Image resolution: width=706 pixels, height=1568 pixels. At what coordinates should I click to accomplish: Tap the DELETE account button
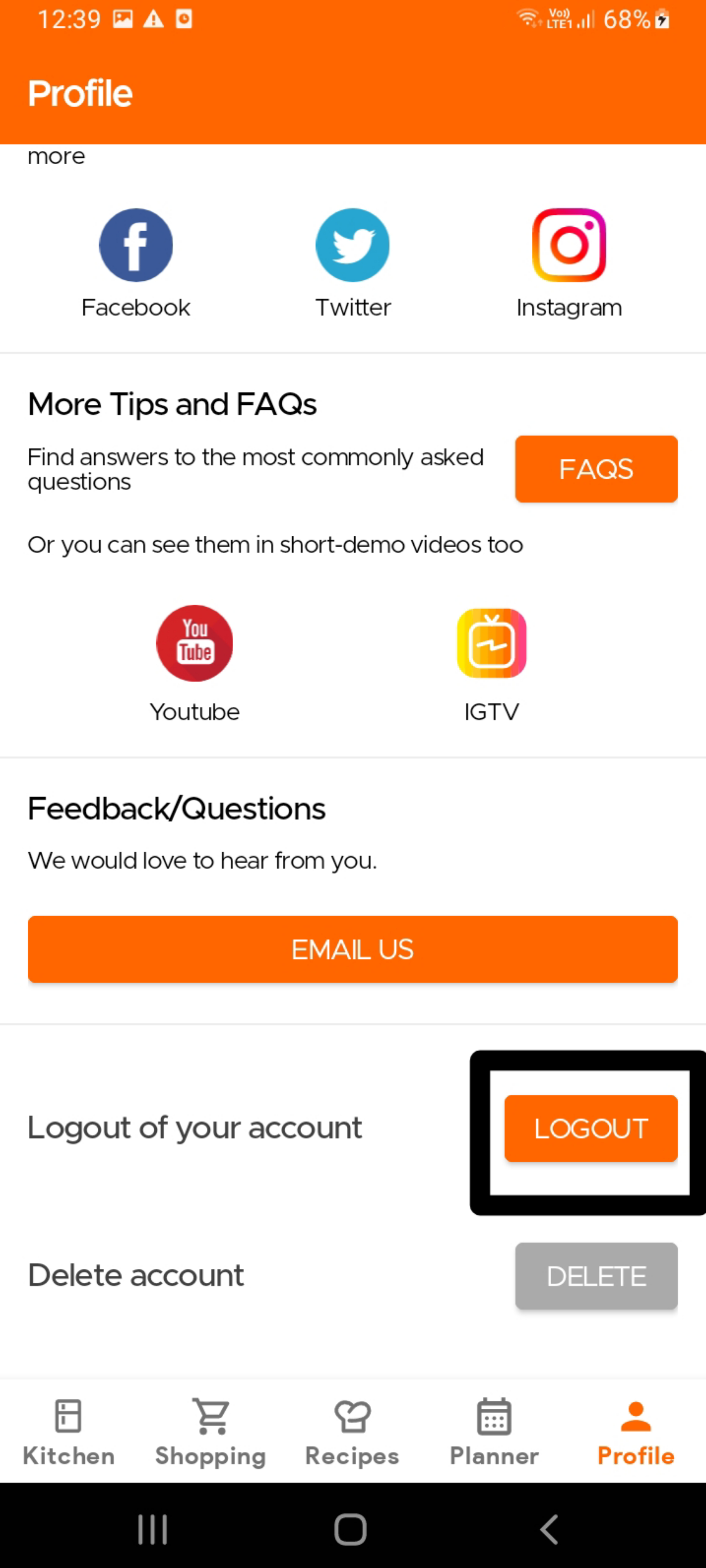596,1276
